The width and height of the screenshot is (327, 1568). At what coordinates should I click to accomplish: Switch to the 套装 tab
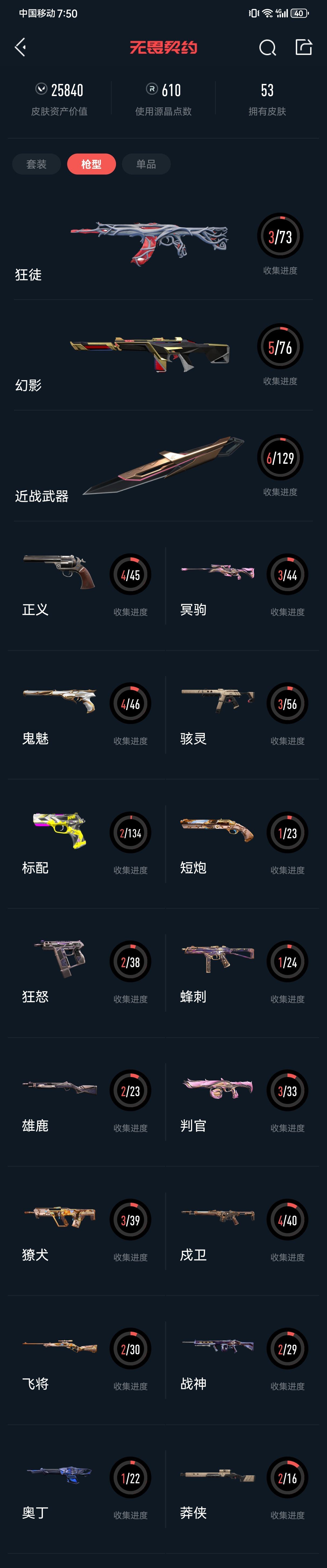click(36, 164)
